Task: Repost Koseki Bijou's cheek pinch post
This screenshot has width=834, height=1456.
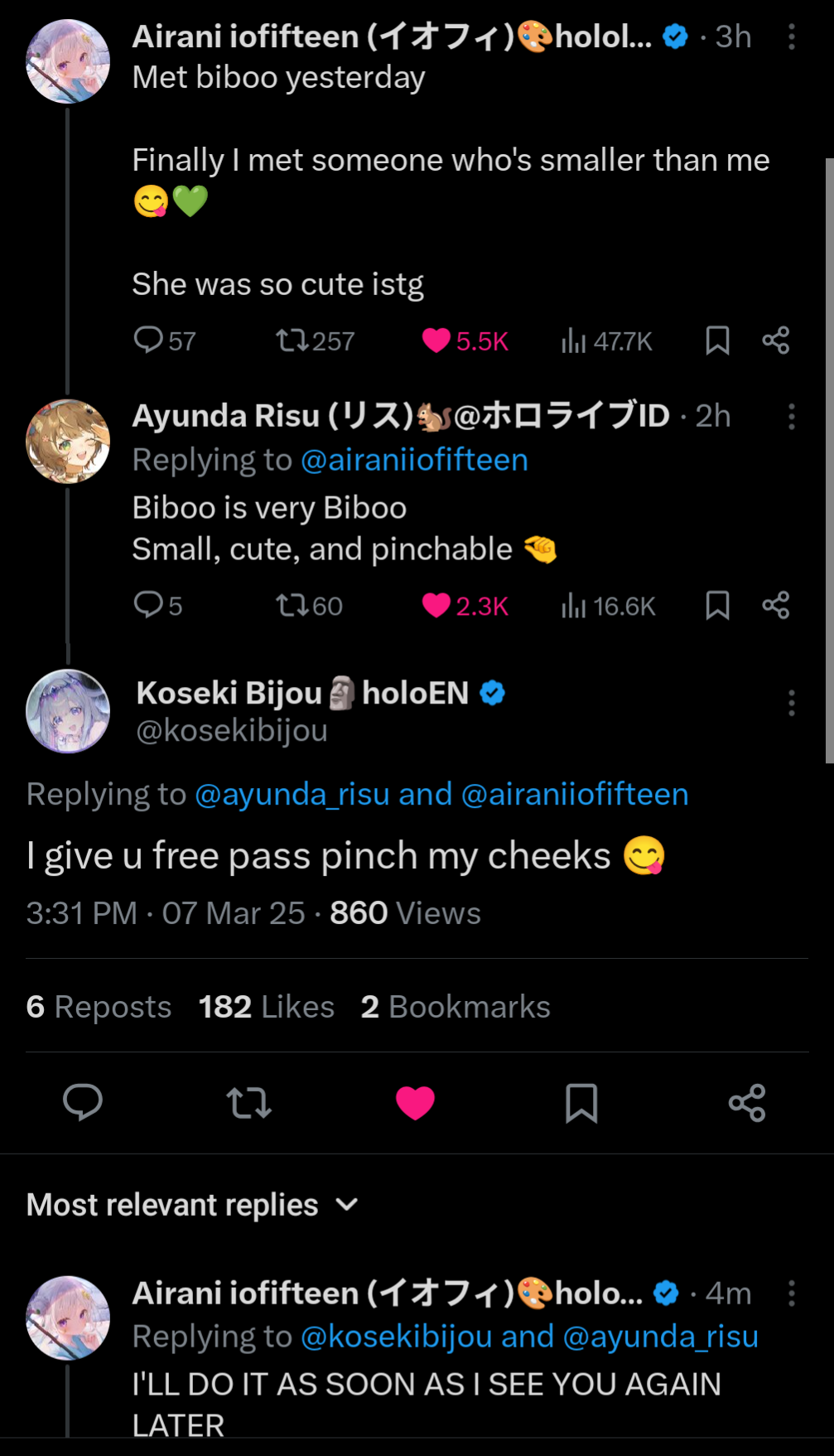Action: click(248, 1103)
